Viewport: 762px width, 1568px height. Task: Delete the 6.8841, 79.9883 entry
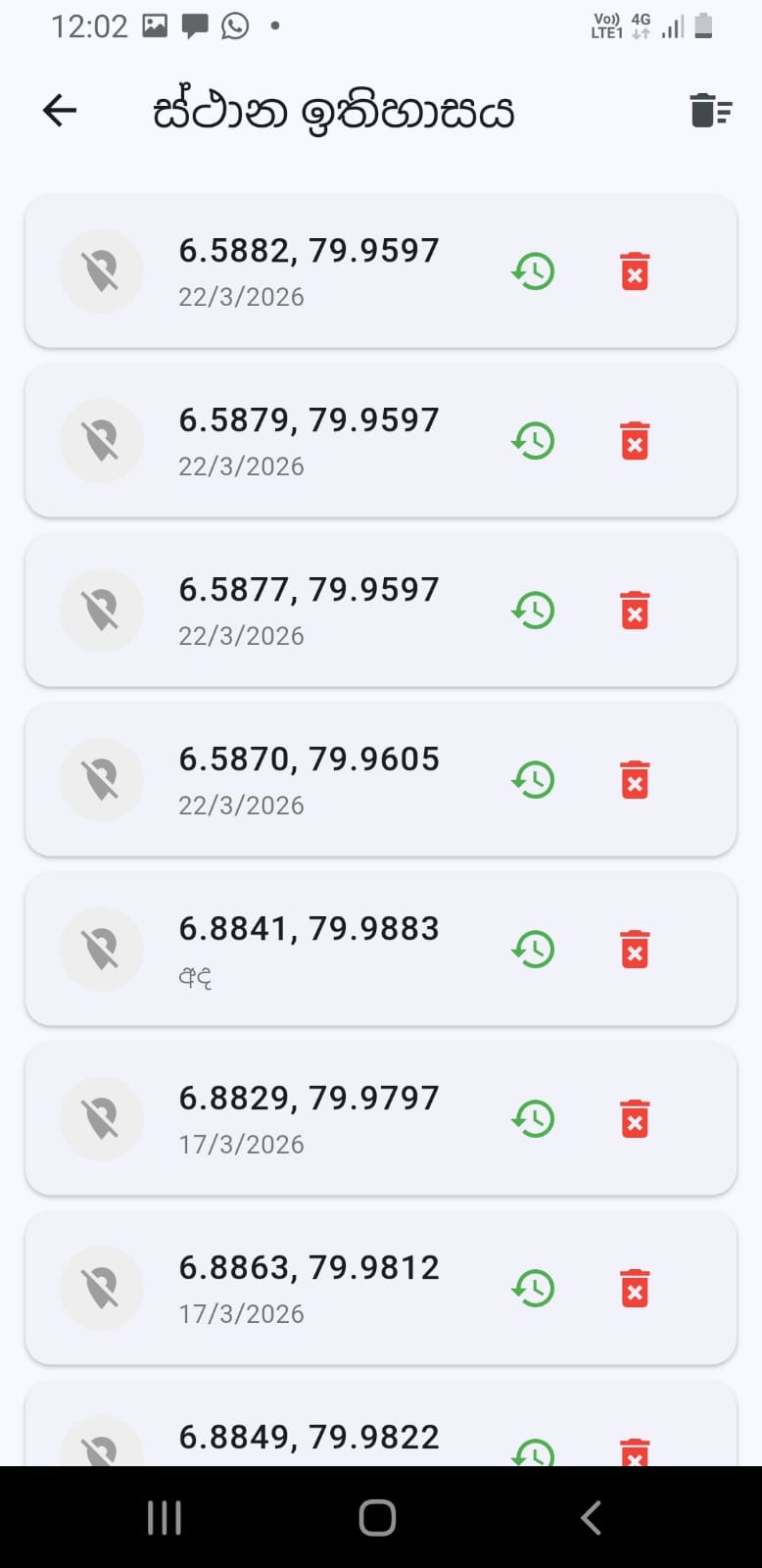[635, 950]
